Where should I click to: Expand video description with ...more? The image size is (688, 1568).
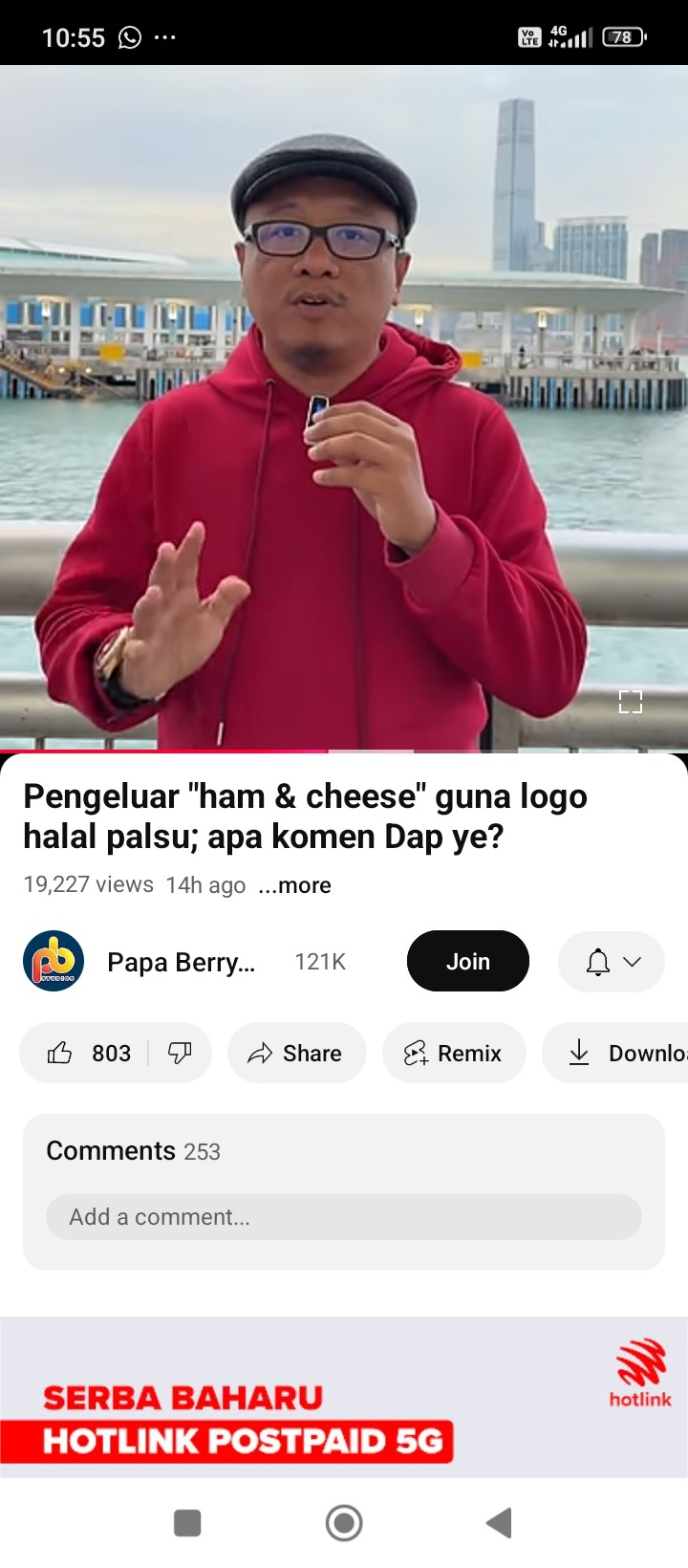(x=295, y=885)
